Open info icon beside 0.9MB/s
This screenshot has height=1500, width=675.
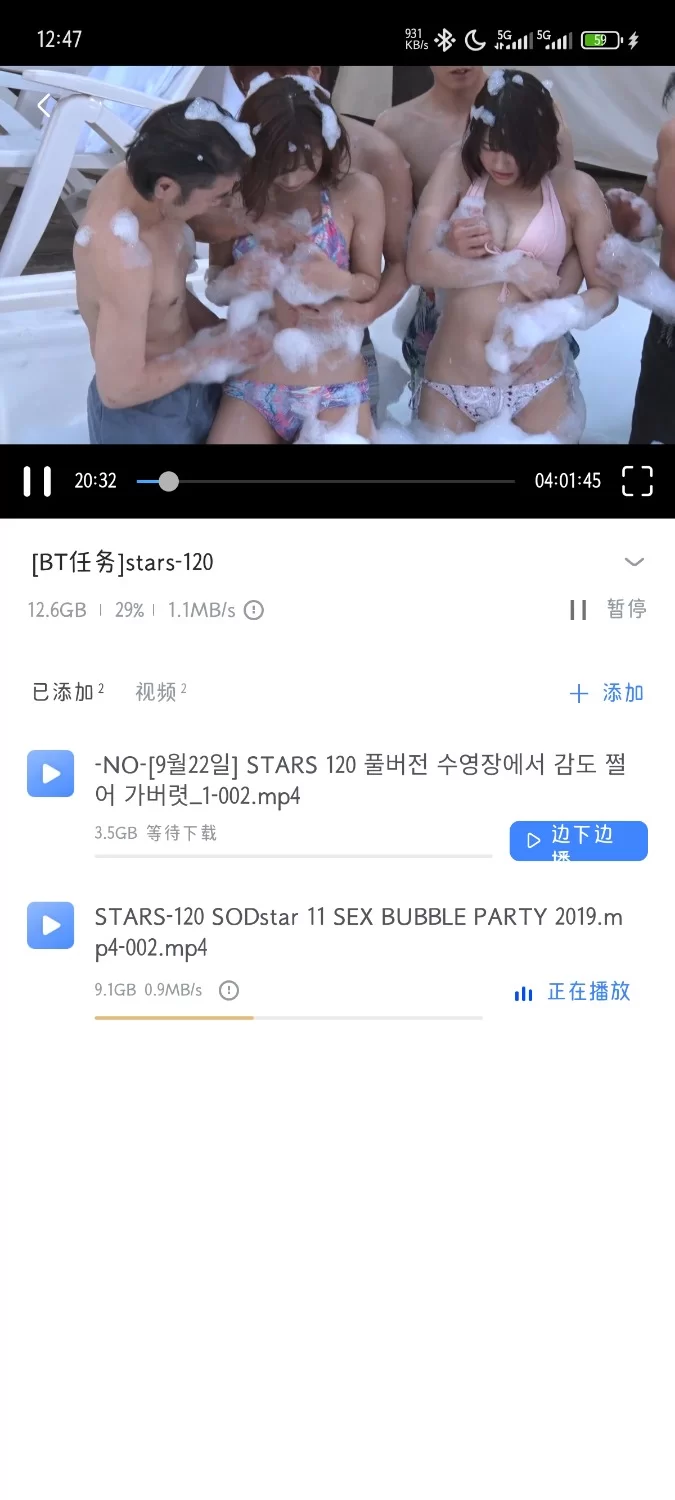click(229, 990)
